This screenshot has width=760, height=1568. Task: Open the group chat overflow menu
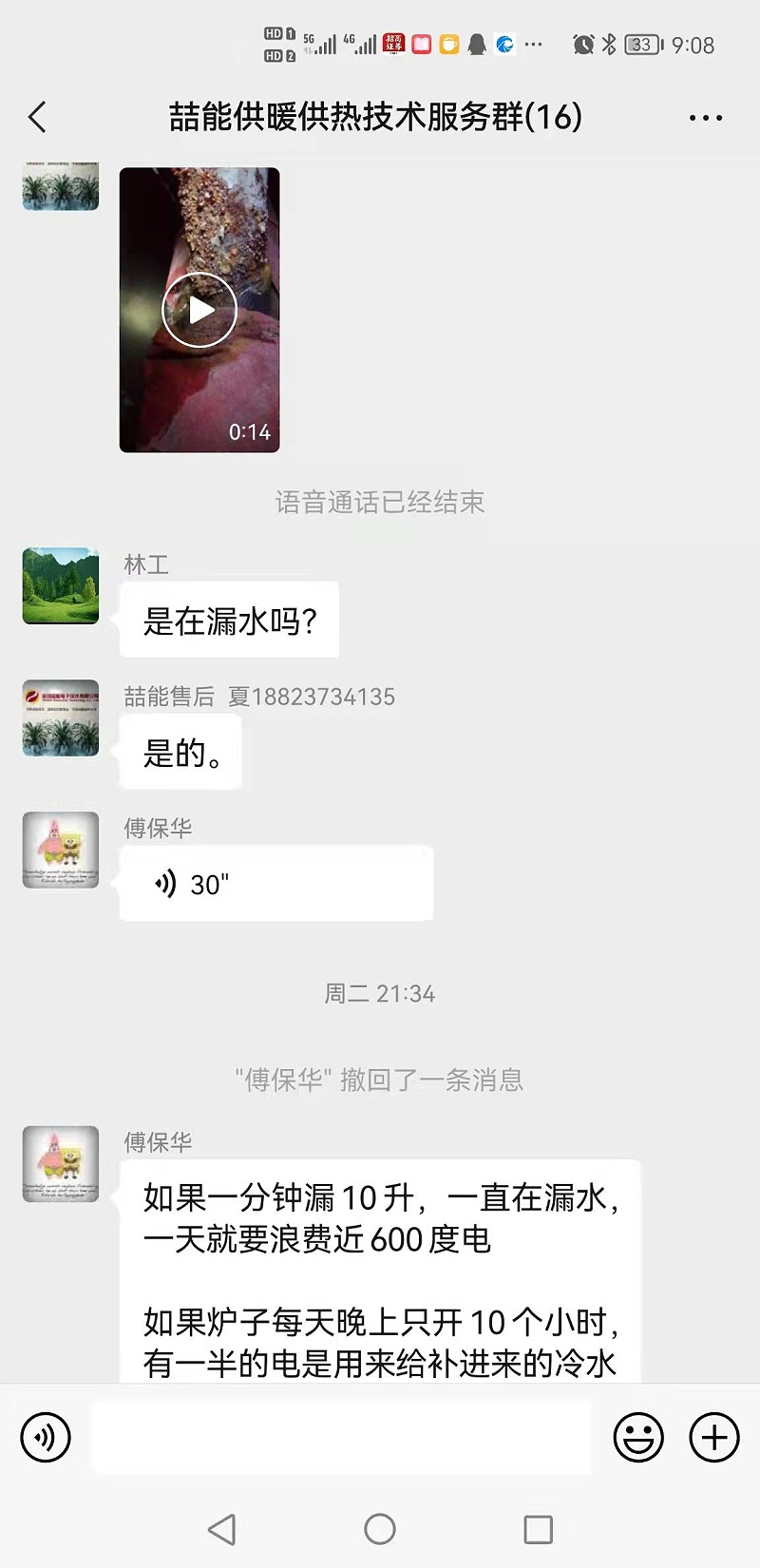pos(705,118)
